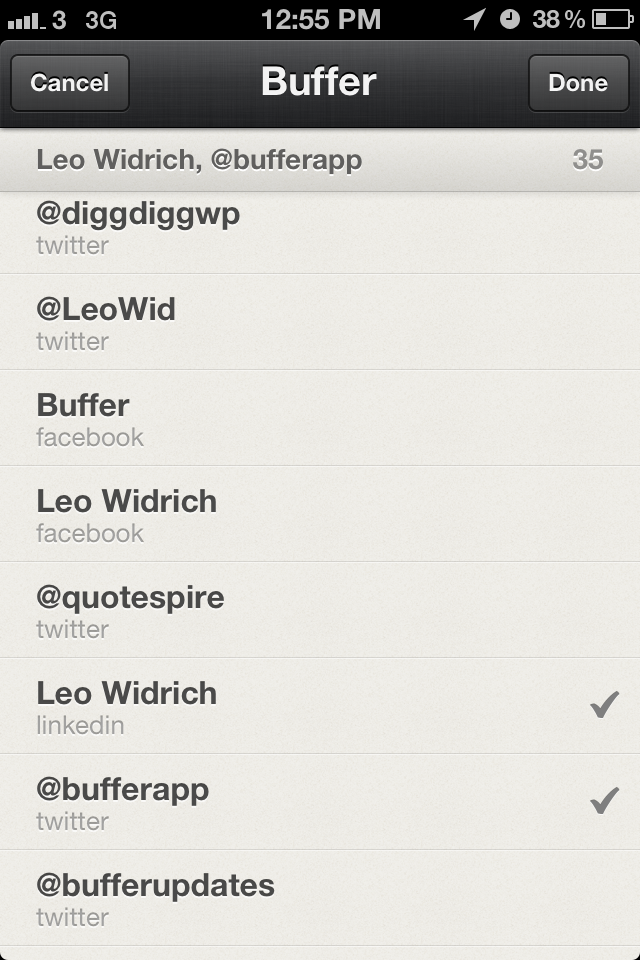Cancel the Buffer account selection
This screenshot has width=640, height=960.
click(69, 83)
